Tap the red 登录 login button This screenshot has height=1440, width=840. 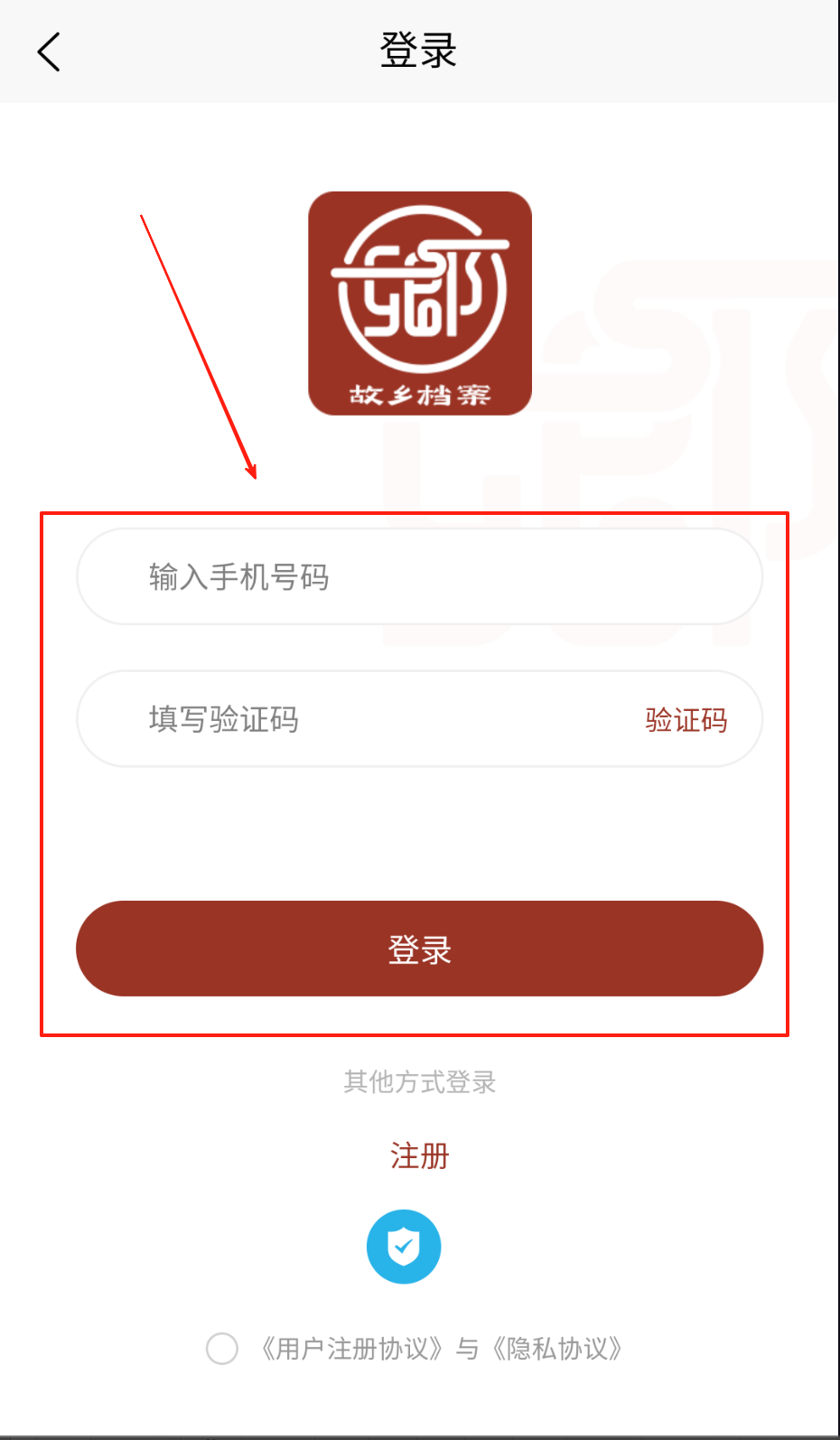tap(420, 949)
